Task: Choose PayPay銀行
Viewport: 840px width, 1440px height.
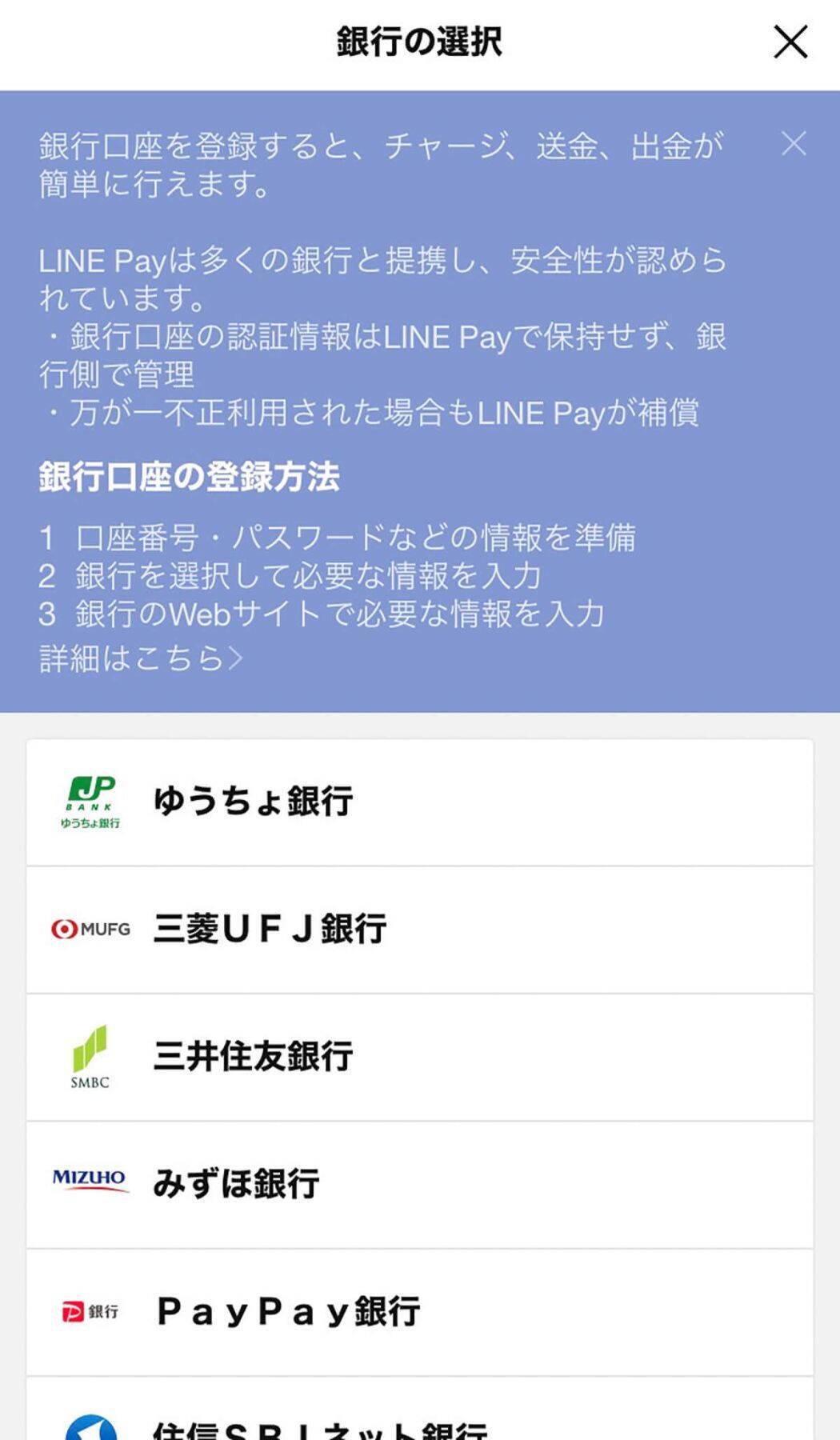Action: point(419,1312)
